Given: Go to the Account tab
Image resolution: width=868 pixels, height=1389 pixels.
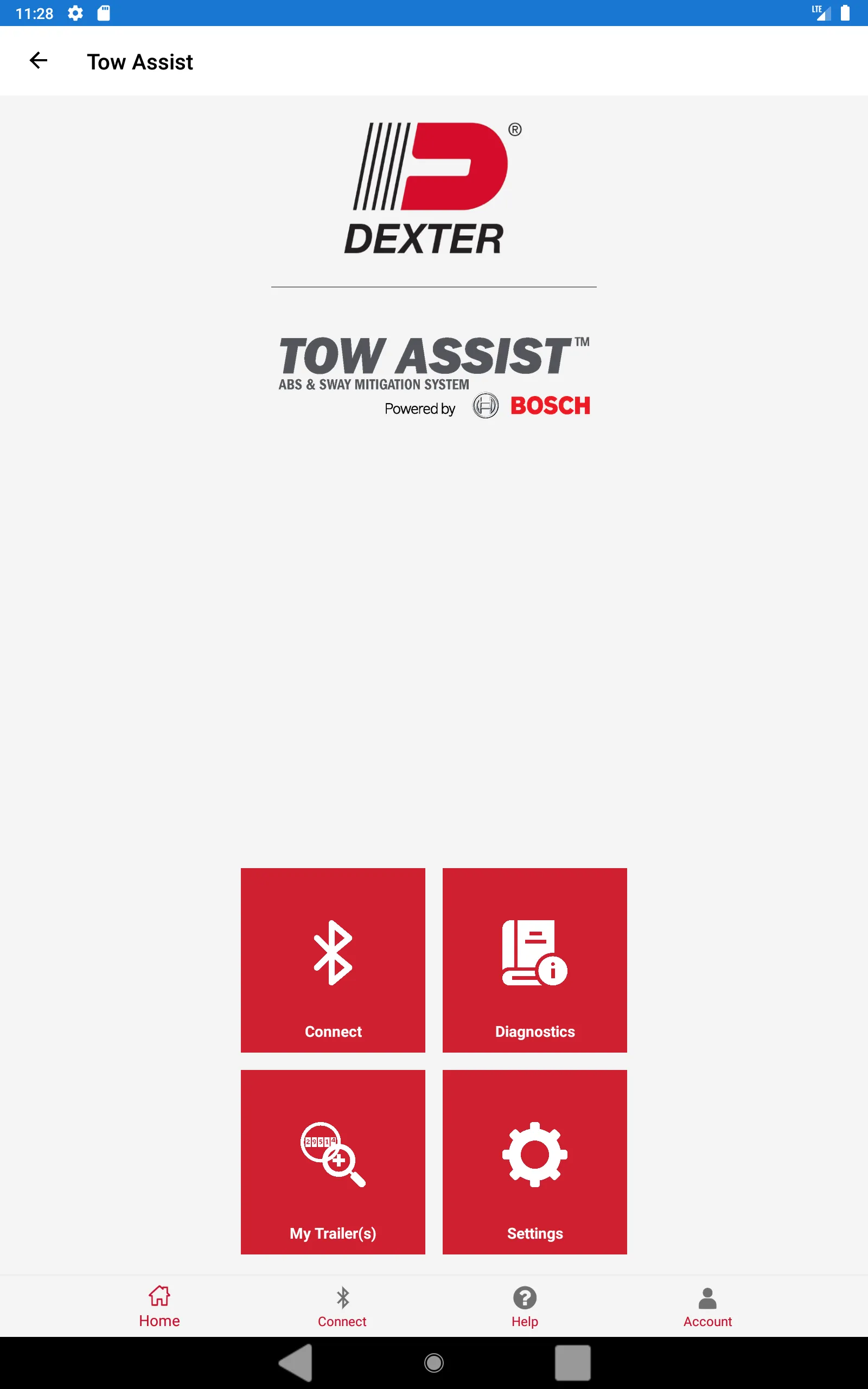Looking at the screenshot, I should (x=707, y=1307).
